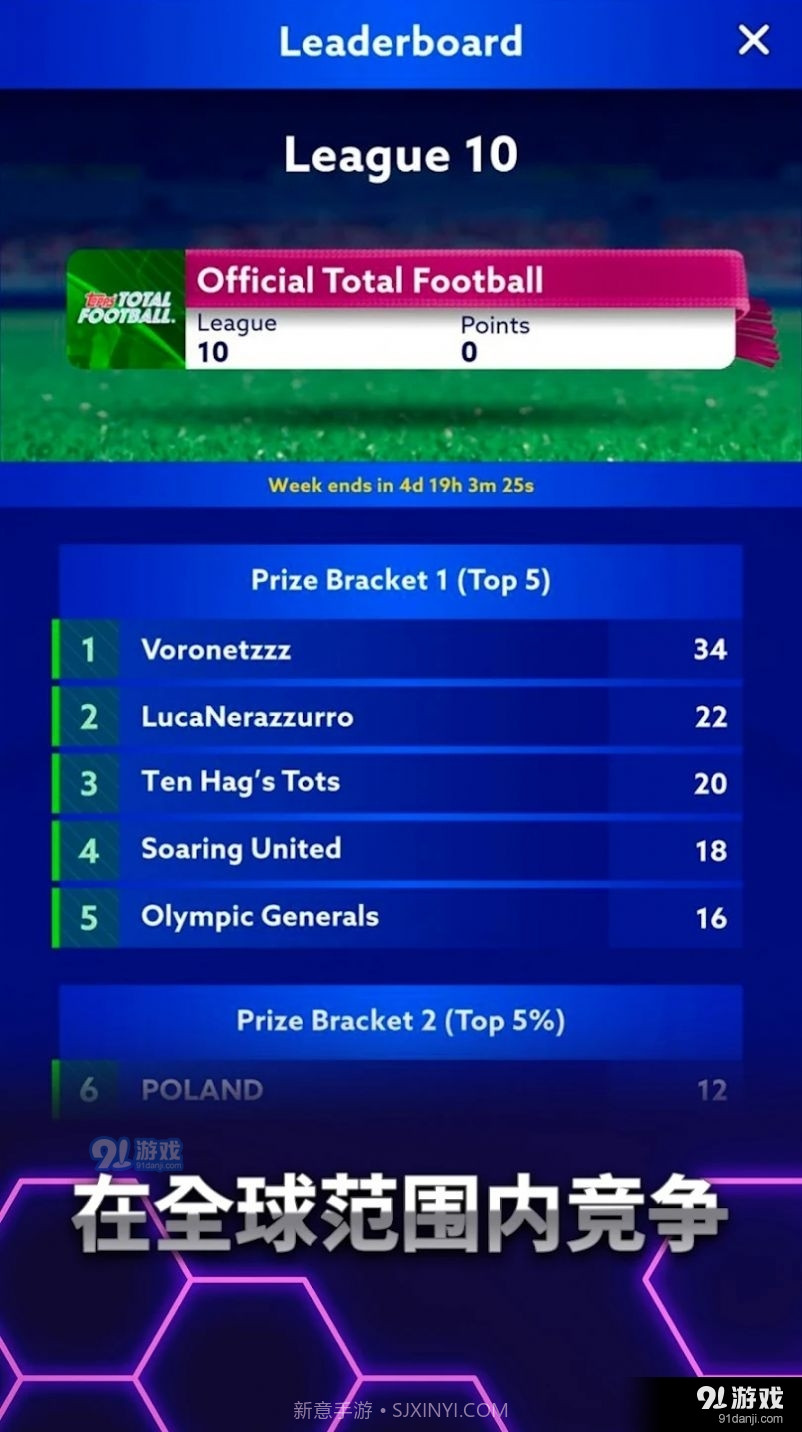Open Voronetzzz's leaderboard entry

[397, 650]
